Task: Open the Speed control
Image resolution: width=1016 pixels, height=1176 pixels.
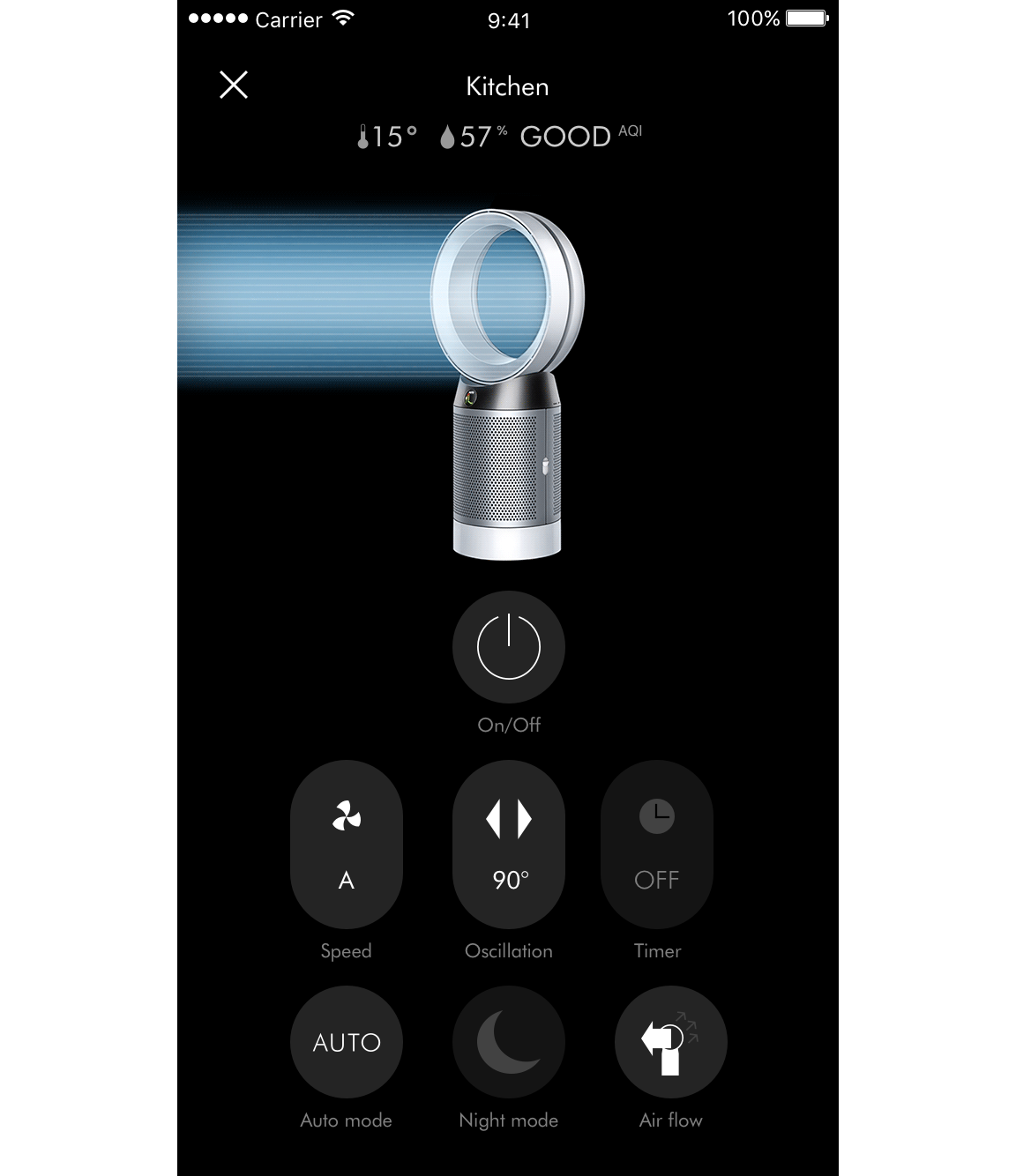Action: tap(347, 845)
